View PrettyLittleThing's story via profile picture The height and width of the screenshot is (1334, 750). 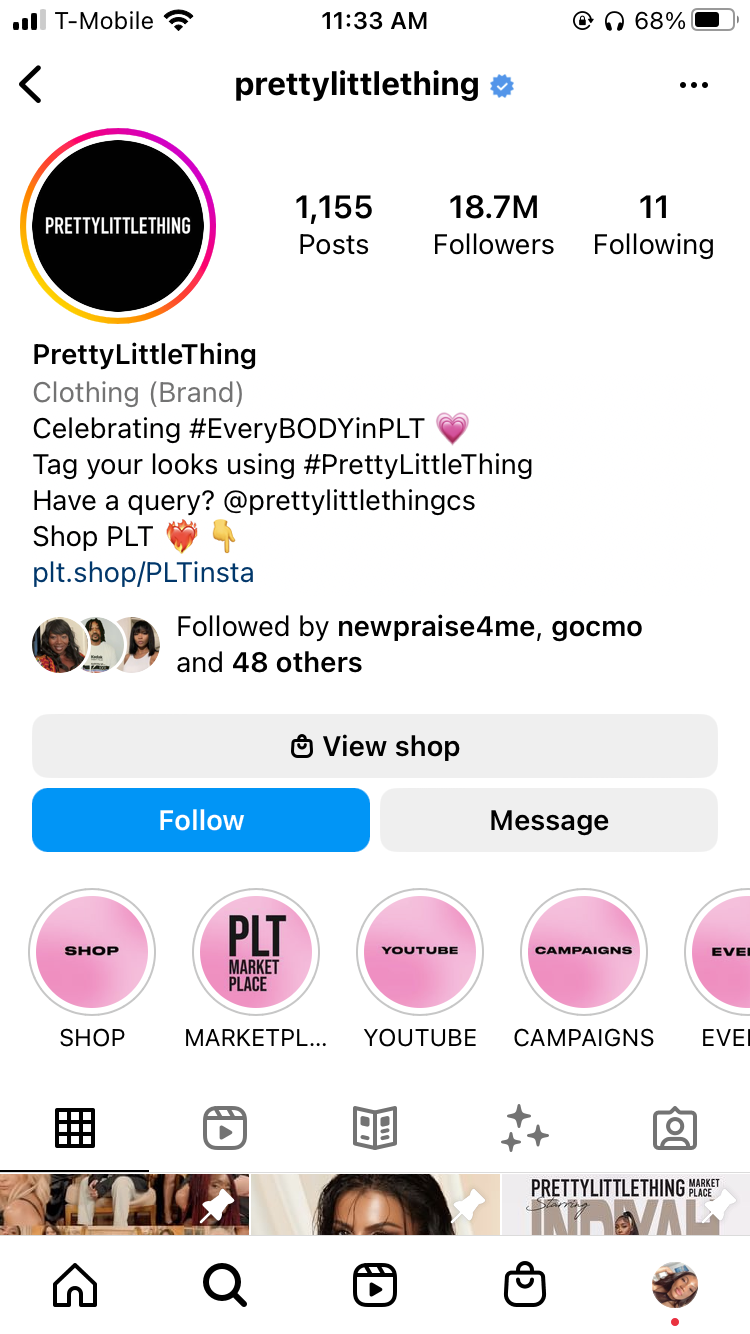click(x=118, y=226)
